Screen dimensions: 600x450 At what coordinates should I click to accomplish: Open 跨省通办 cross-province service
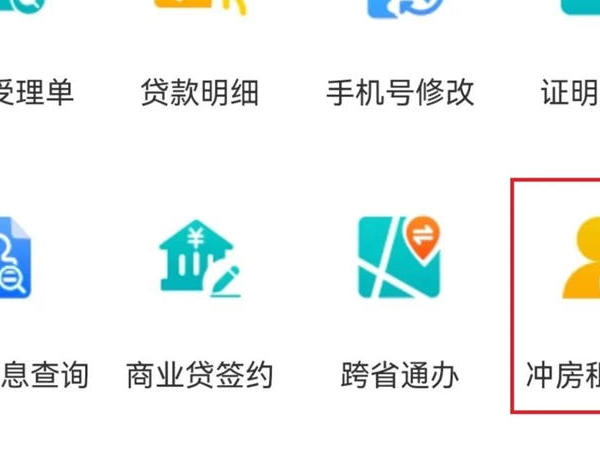click(x=400, y=300)
